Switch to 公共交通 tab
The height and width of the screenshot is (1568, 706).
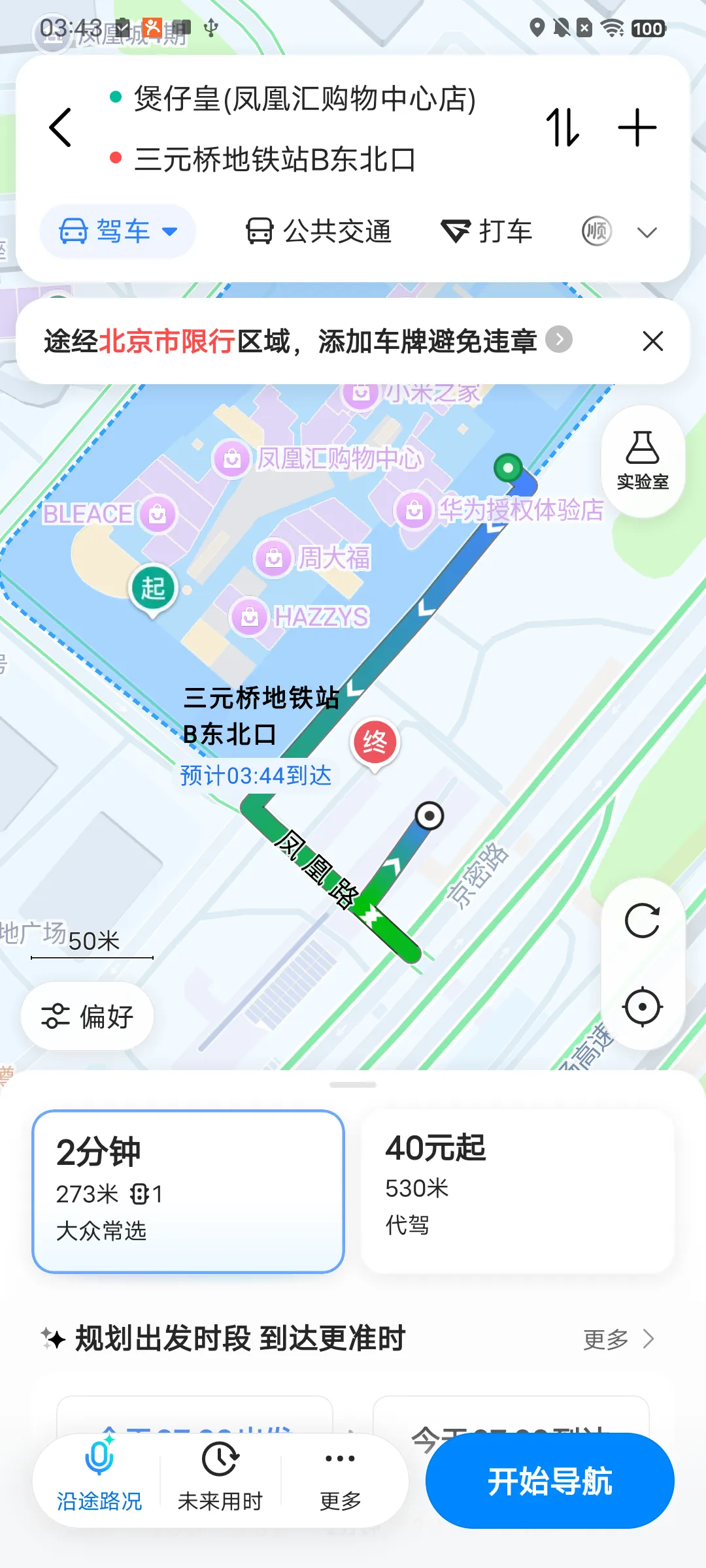point(318,231)
